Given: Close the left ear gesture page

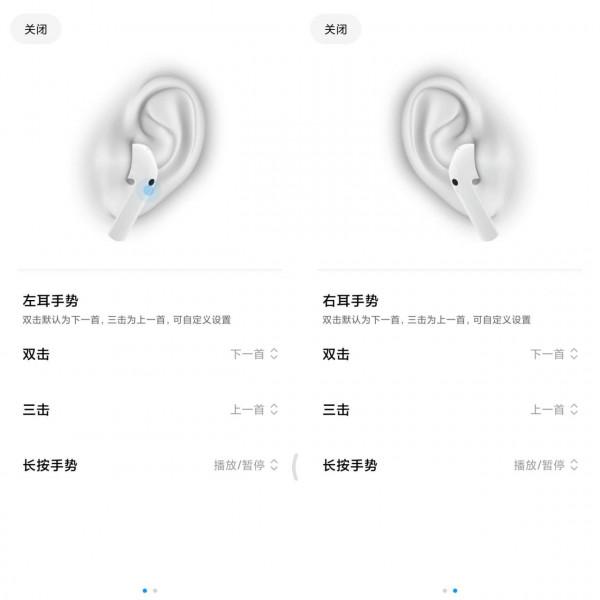Looking at the screenshot, I should point(36,30).
